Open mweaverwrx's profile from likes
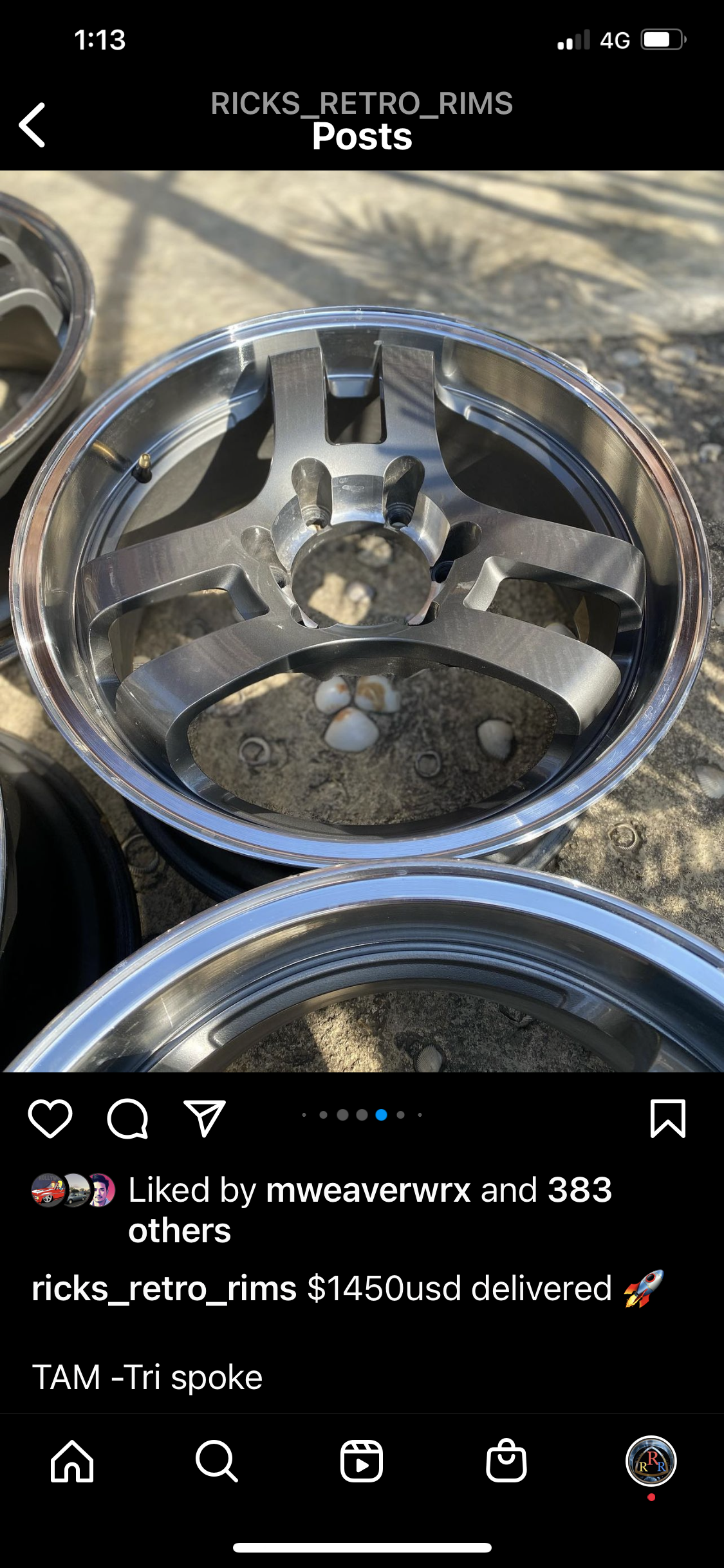This screenshot has width=724, height=1568. tap(368, 1190)
